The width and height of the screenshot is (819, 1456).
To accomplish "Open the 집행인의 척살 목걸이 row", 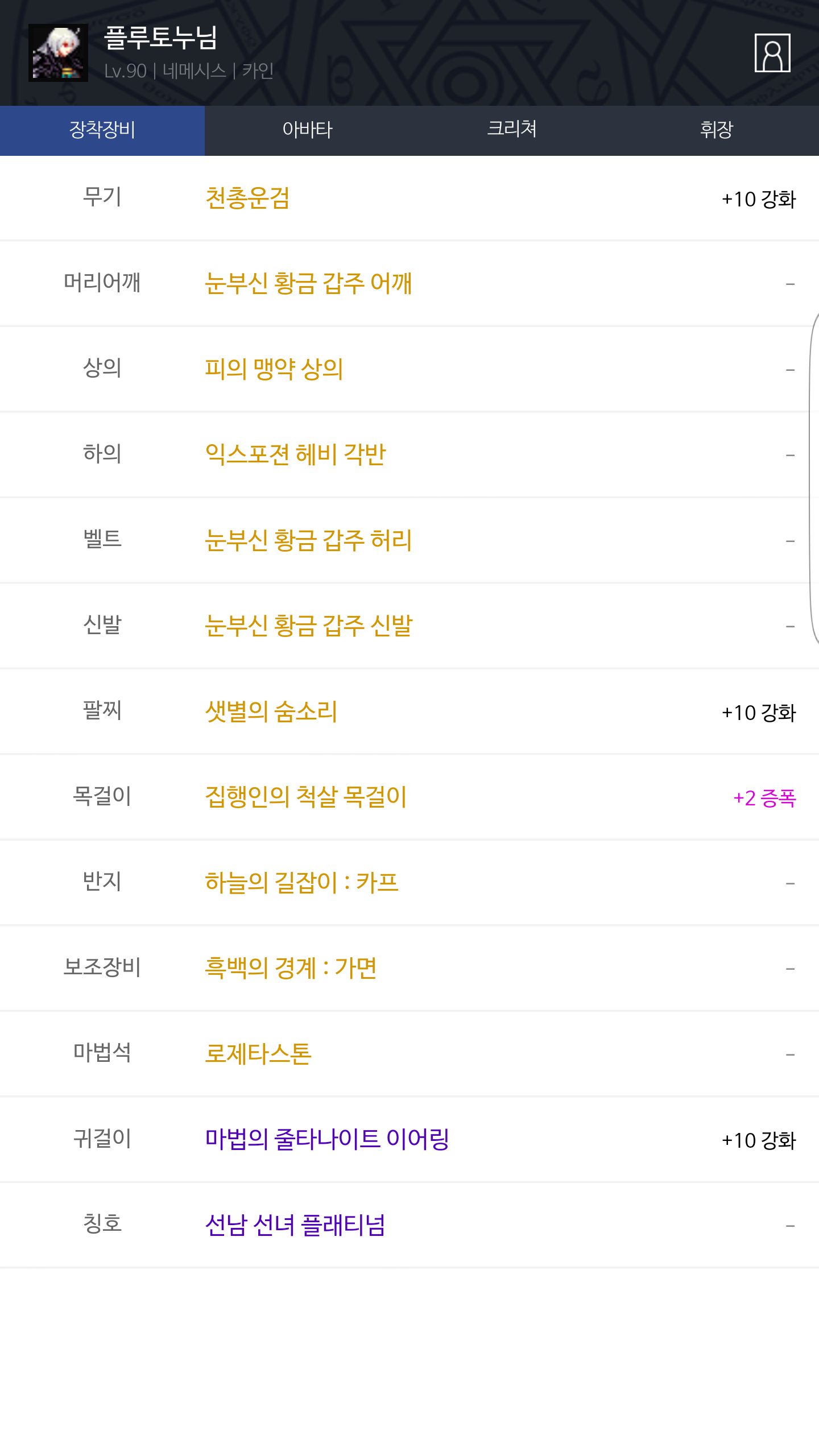I will pyautogui.click(x=409, y=797).
